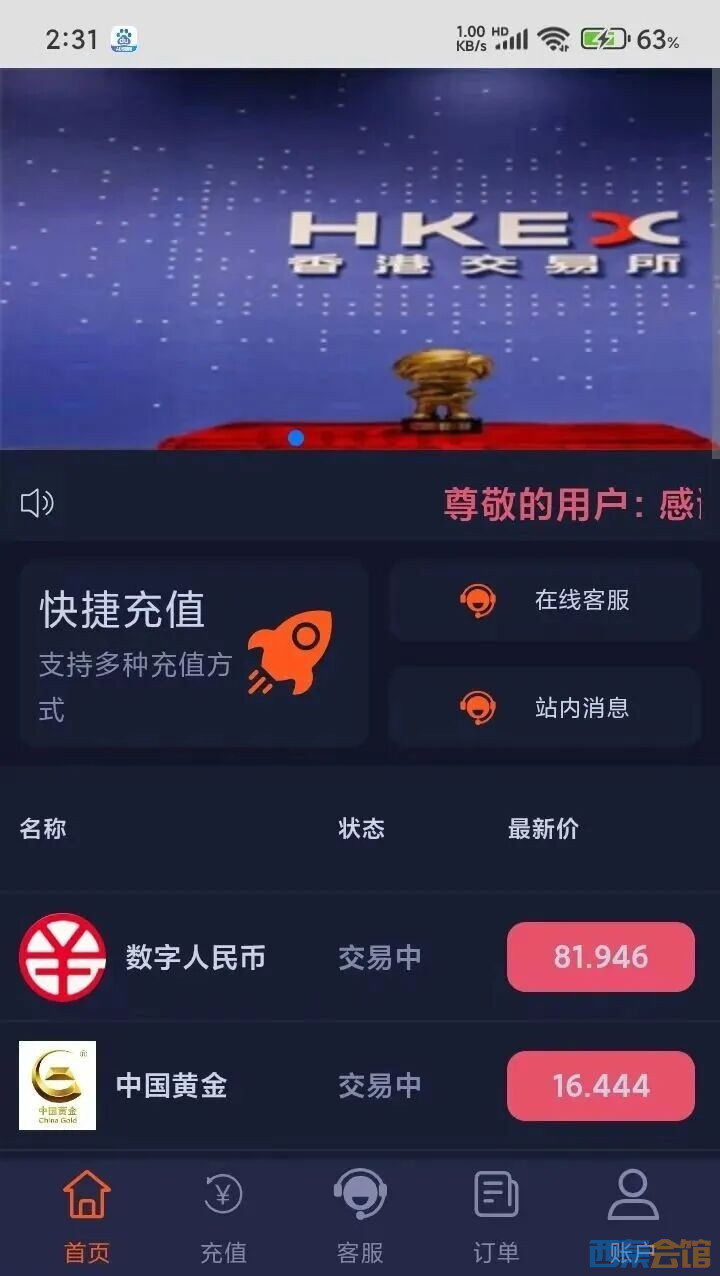Tap the 16.444 price button

[x=600, y=1086]
